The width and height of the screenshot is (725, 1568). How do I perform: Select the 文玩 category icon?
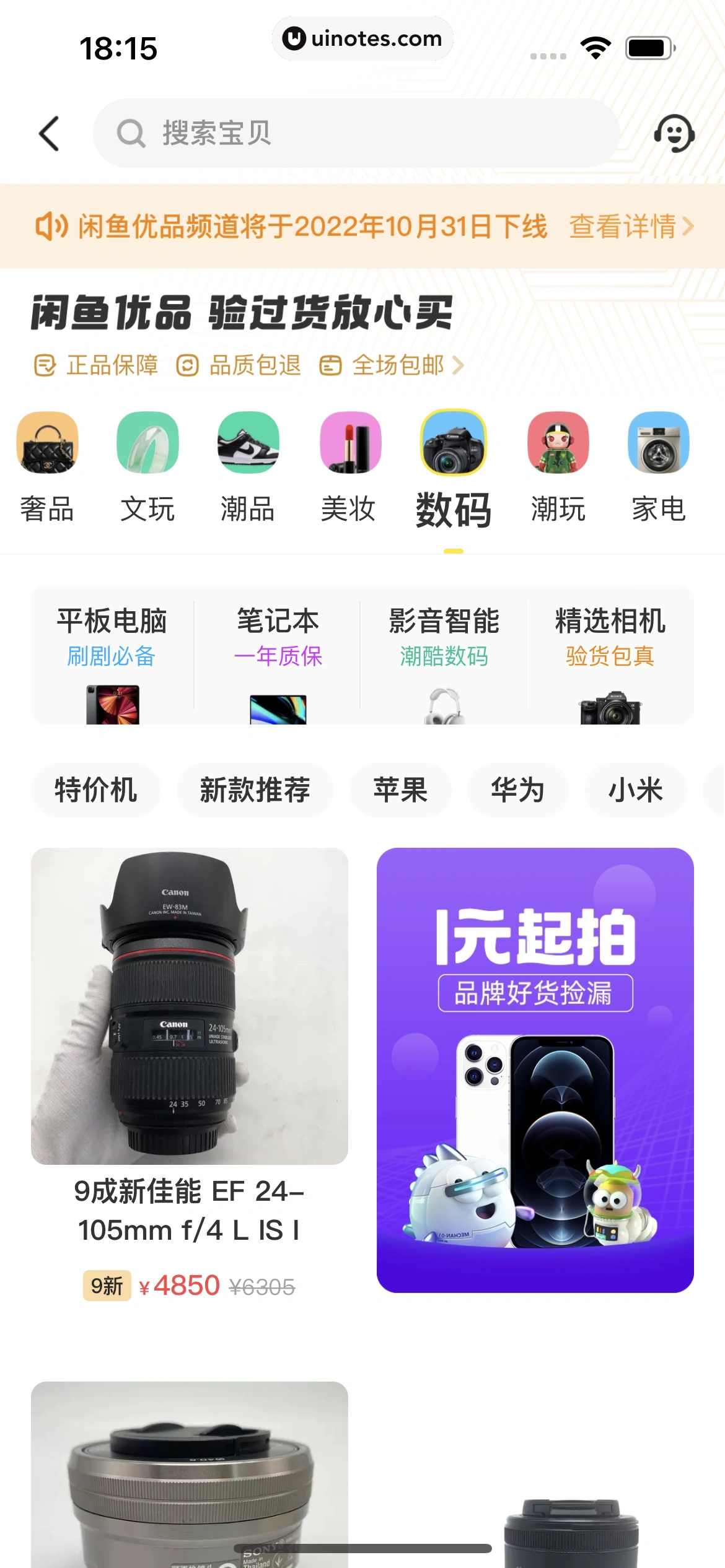(148, 444)
